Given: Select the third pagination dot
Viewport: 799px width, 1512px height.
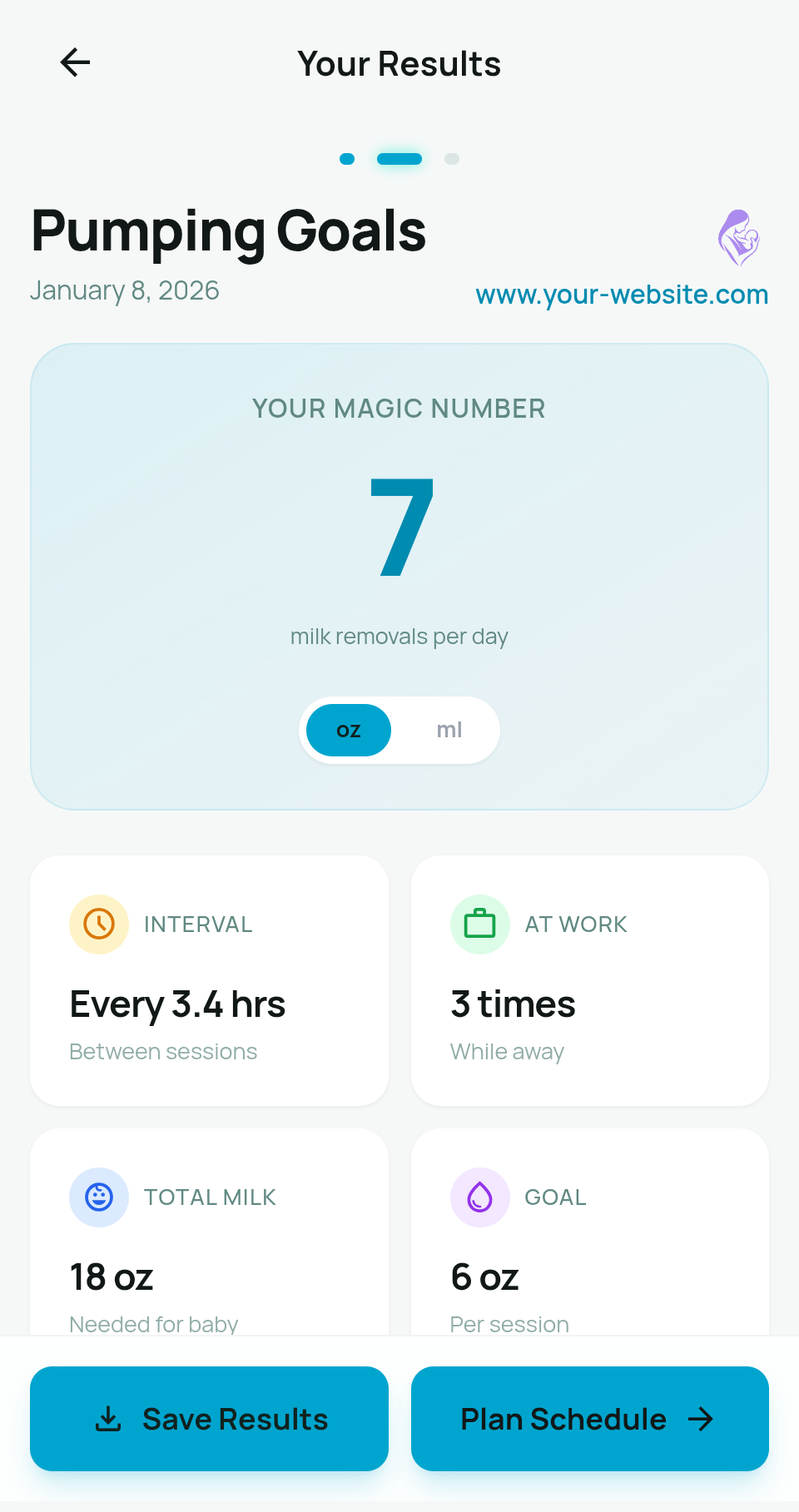Looking at the screenshot, I should tap(451, 159).
